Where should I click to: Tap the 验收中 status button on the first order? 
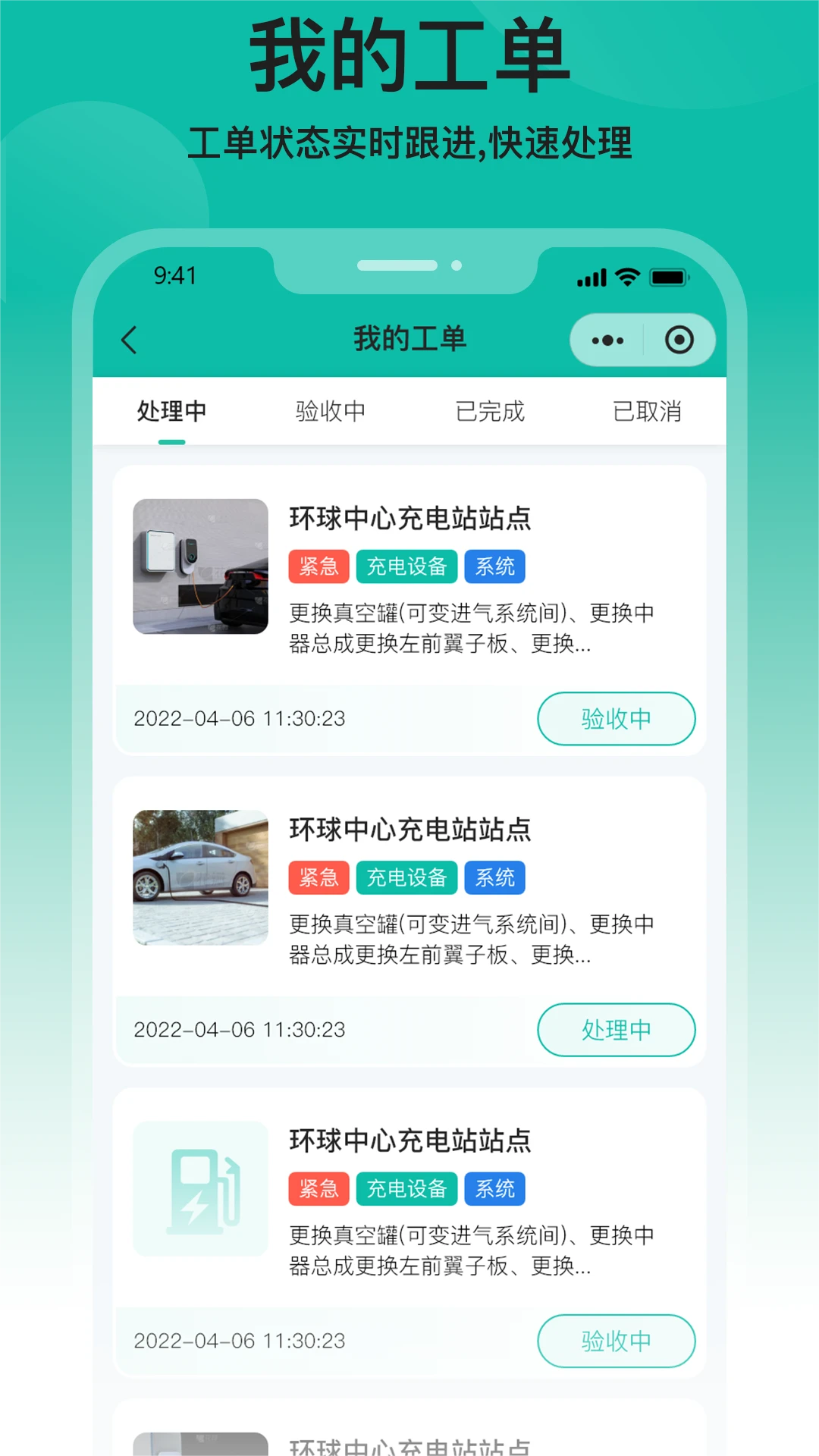click(x=616, y=719)
